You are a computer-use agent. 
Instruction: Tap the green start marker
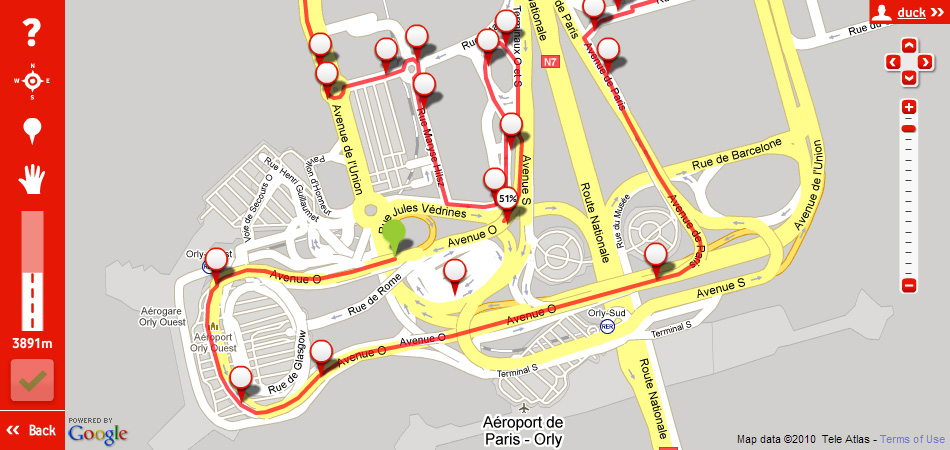(x=395, y=233)
